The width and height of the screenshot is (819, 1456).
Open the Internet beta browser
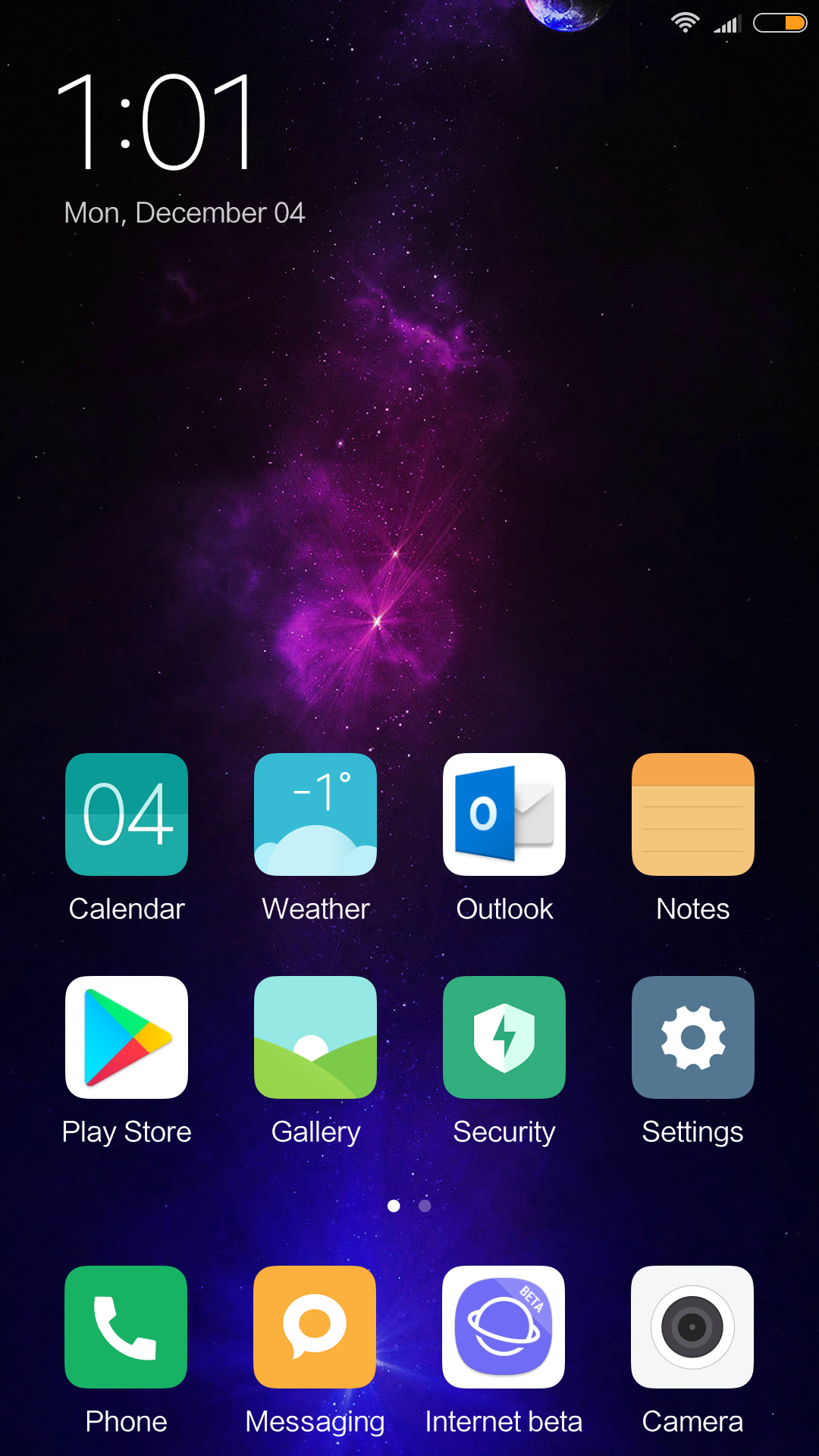[x=504, y=1327]
